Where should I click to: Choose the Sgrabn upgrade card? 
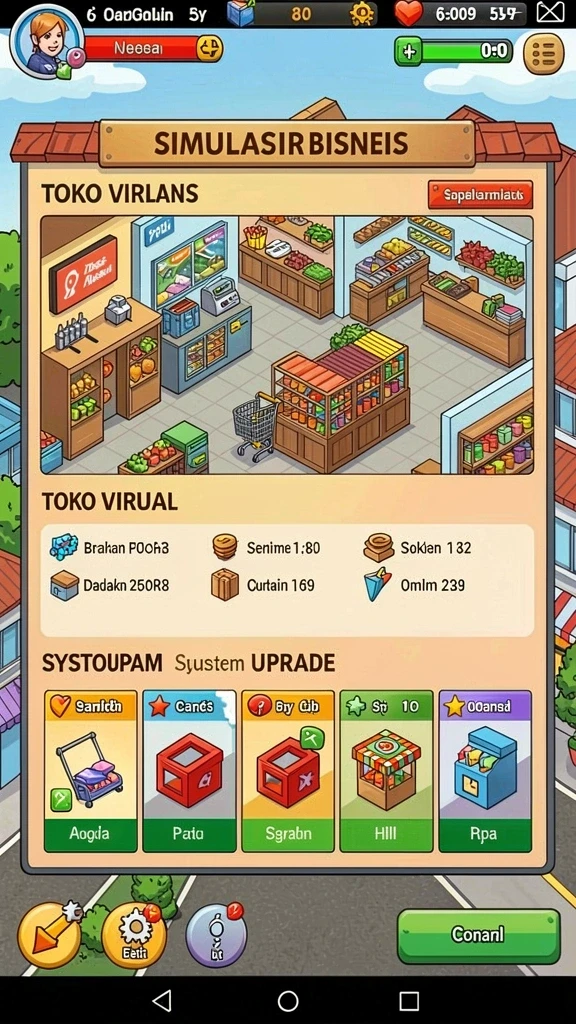(288, 771)
